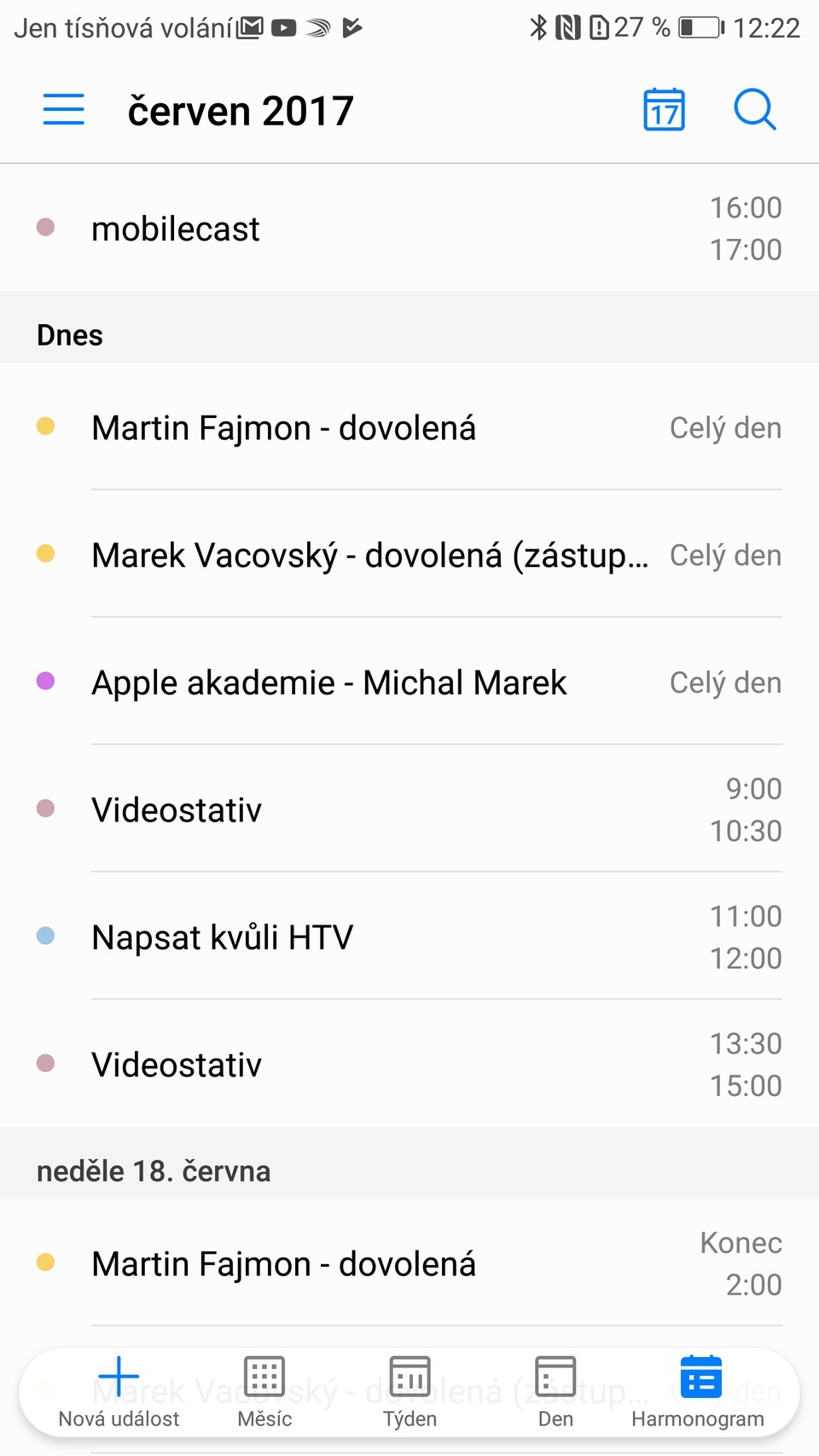Viewport: 819px width, 1456px height.
Task: Open the Napsat kvůli HTV event
Action: click(409, 937)
